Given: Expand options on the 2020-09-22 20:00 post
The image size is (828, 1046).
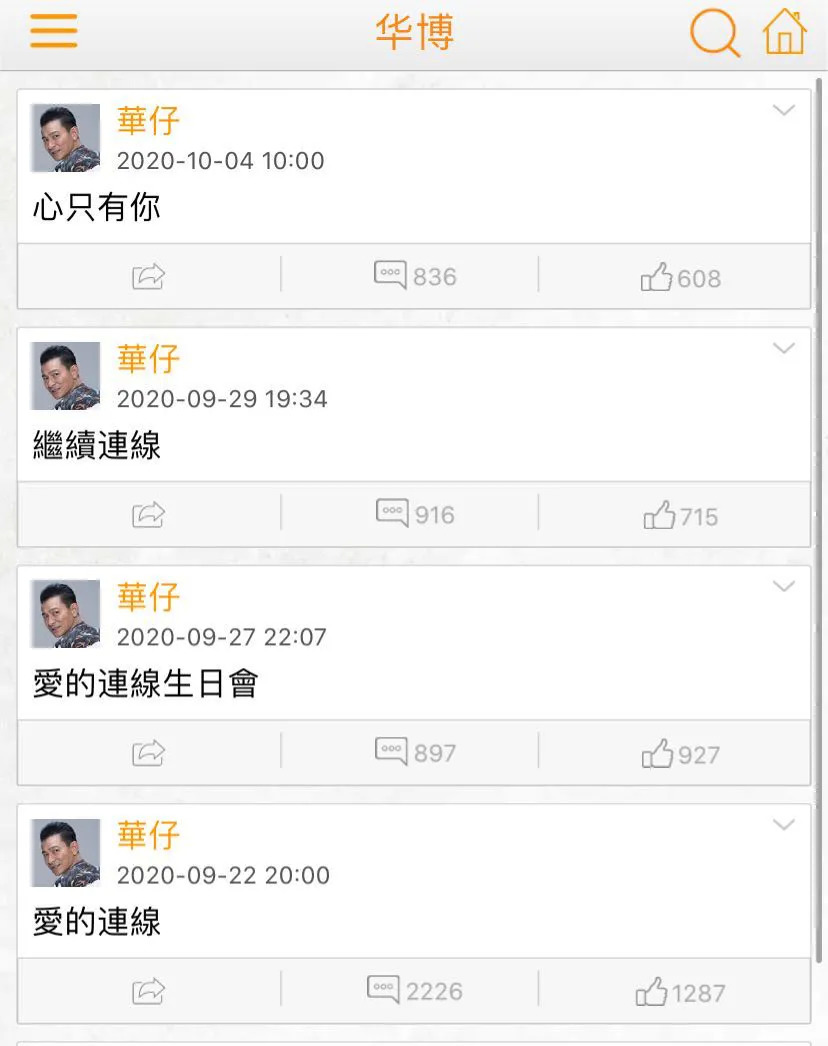Looking at the screenshot, I should coord(784,824).
